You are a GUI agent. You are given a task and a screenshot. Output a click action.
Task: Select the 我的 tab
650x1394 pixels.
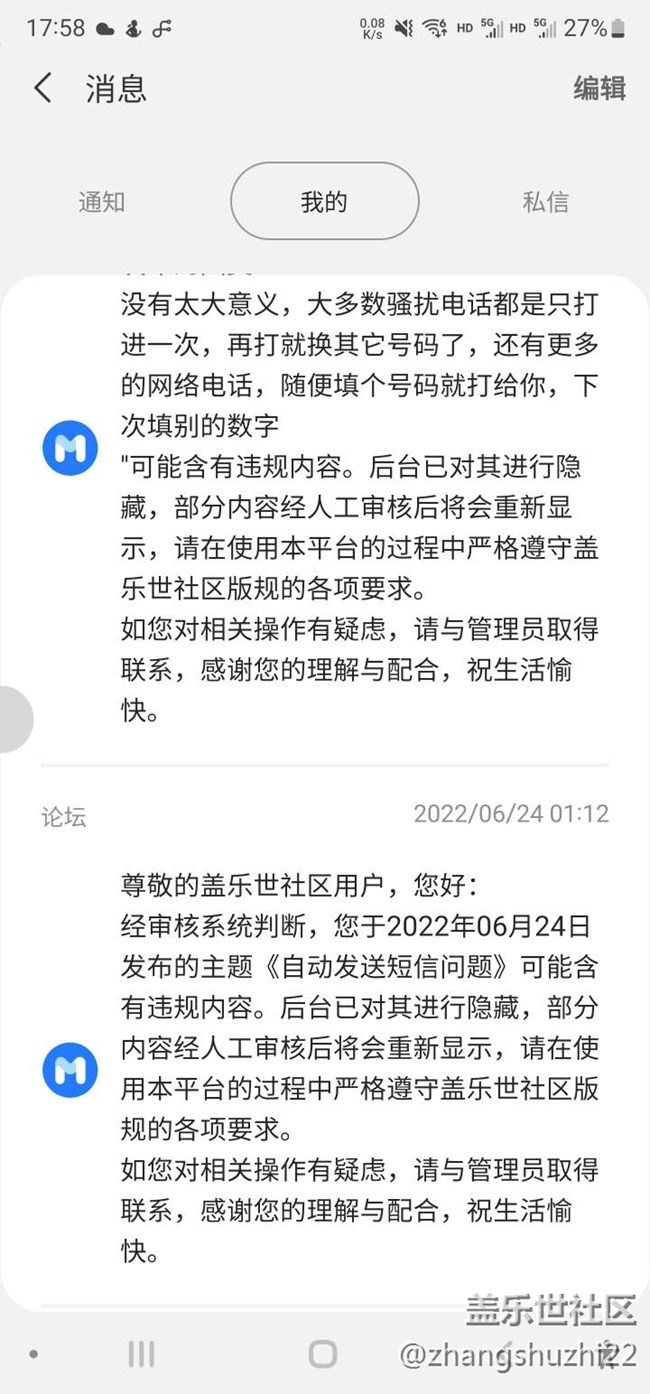pos(324,201)
